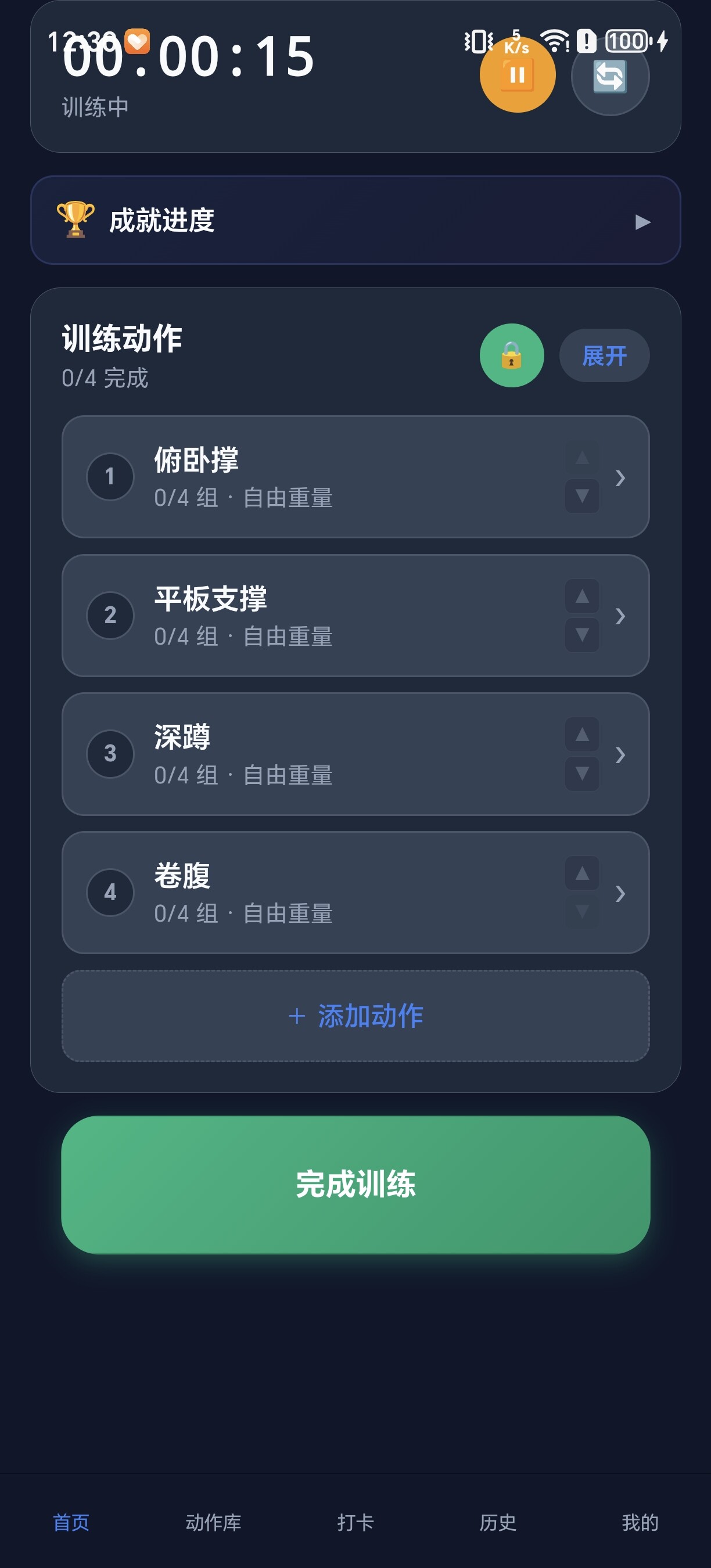Switch to the 我的 tab
Viewport: 711px width, 1568px height.
tap(640, 1522)
